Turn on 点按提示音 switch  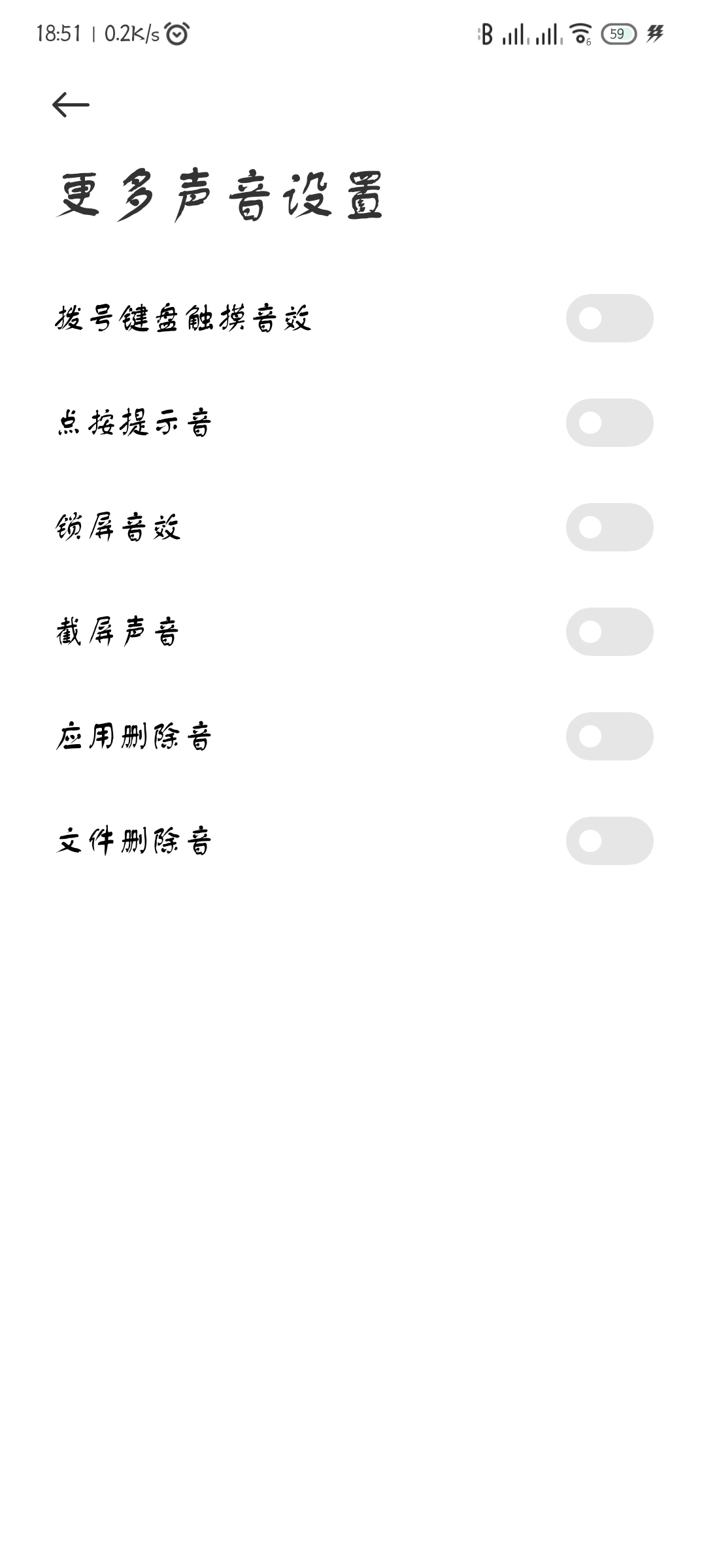pos(609,423)
